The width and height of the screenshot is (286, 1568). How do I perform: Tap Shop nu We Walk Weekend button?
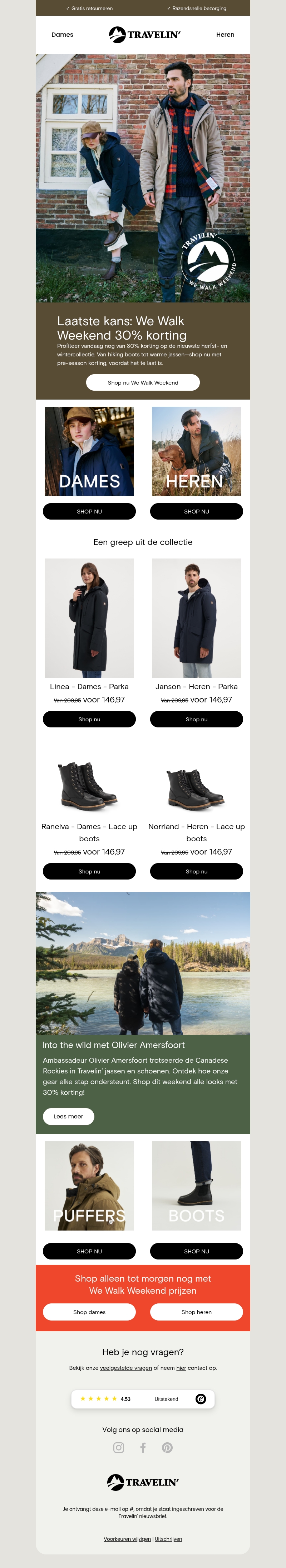[143, 382]
